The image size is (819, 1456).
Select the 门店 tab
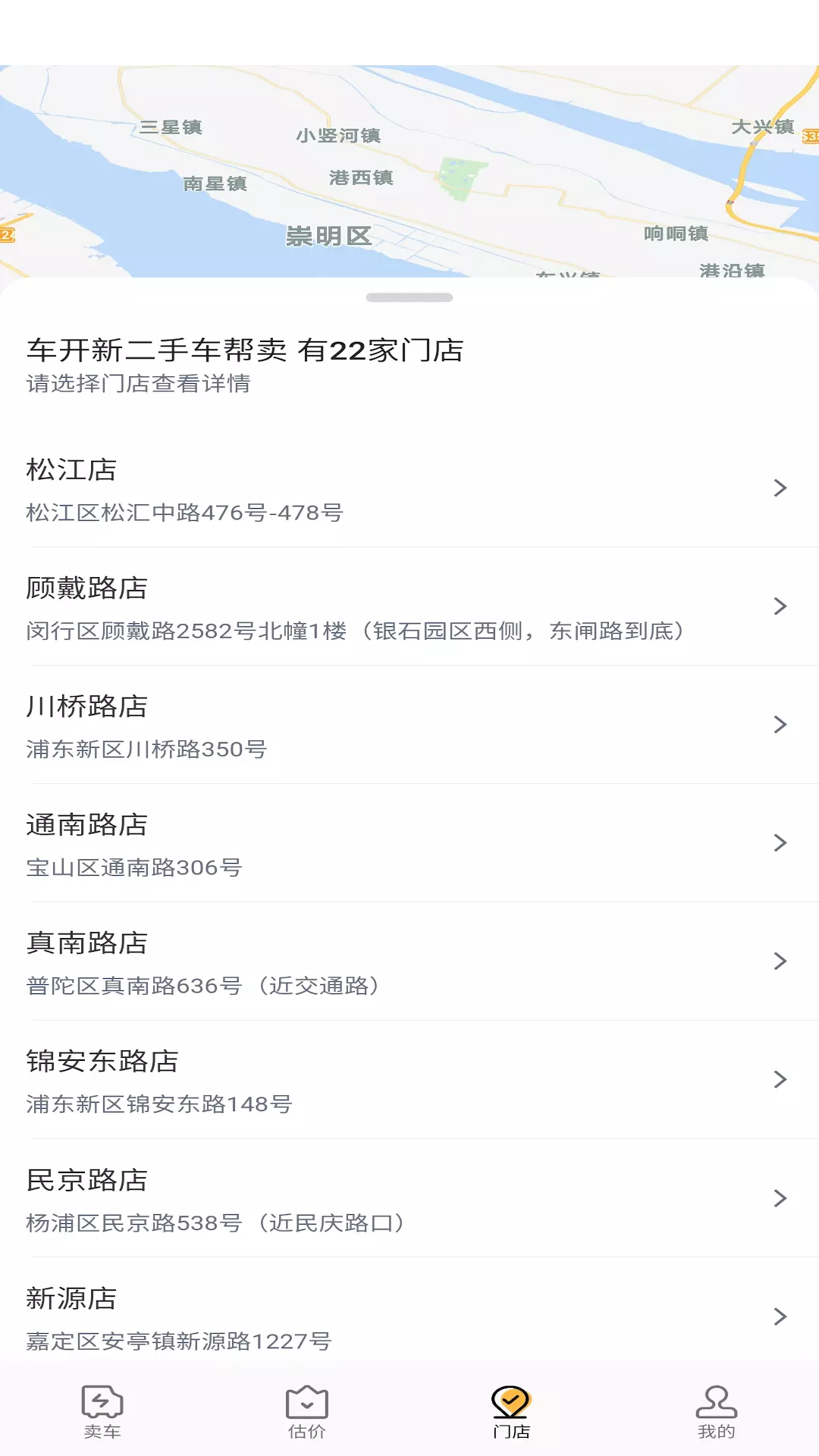click(x=512, y=1411)
